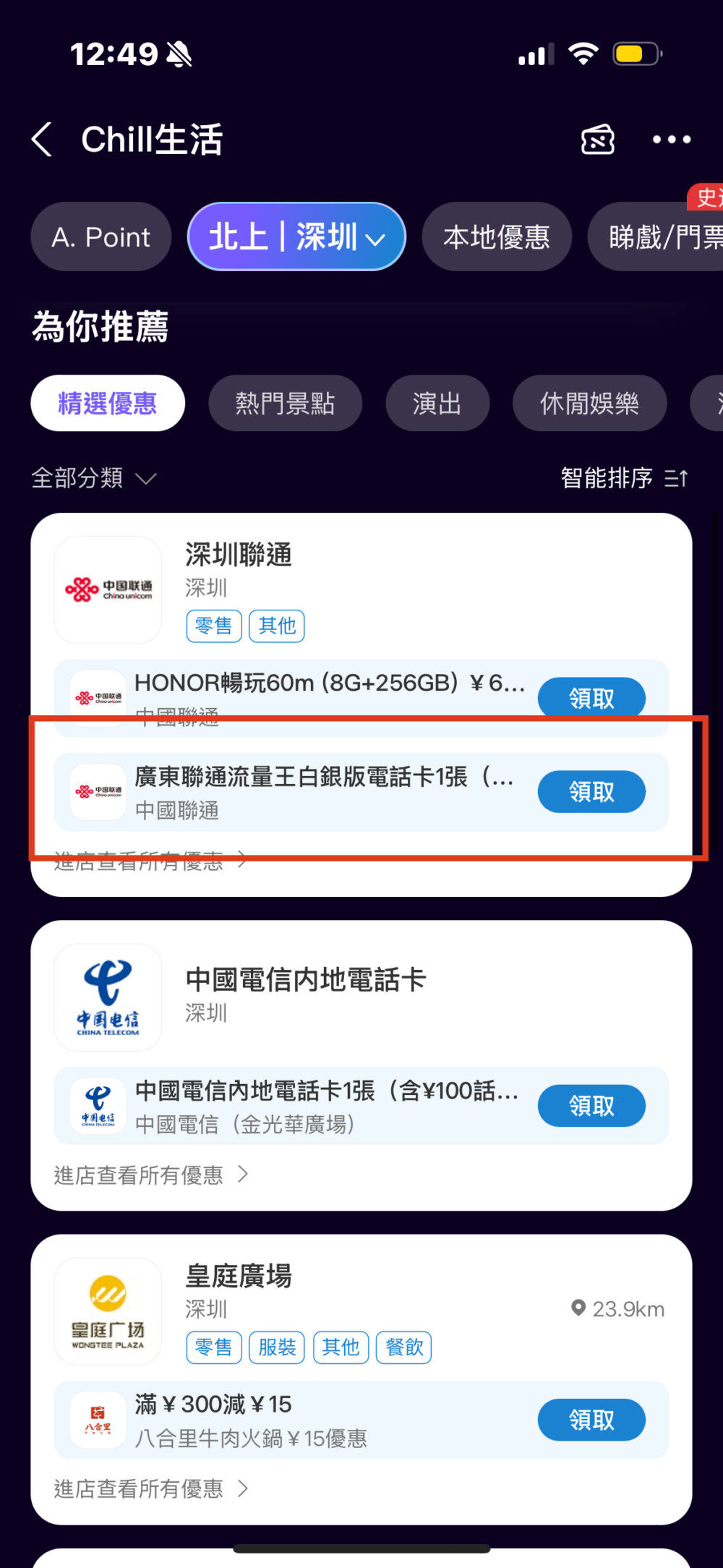Switch to the A. Point tab
Viewport: 723px width, 1568px height.
[x=100, y=237]
